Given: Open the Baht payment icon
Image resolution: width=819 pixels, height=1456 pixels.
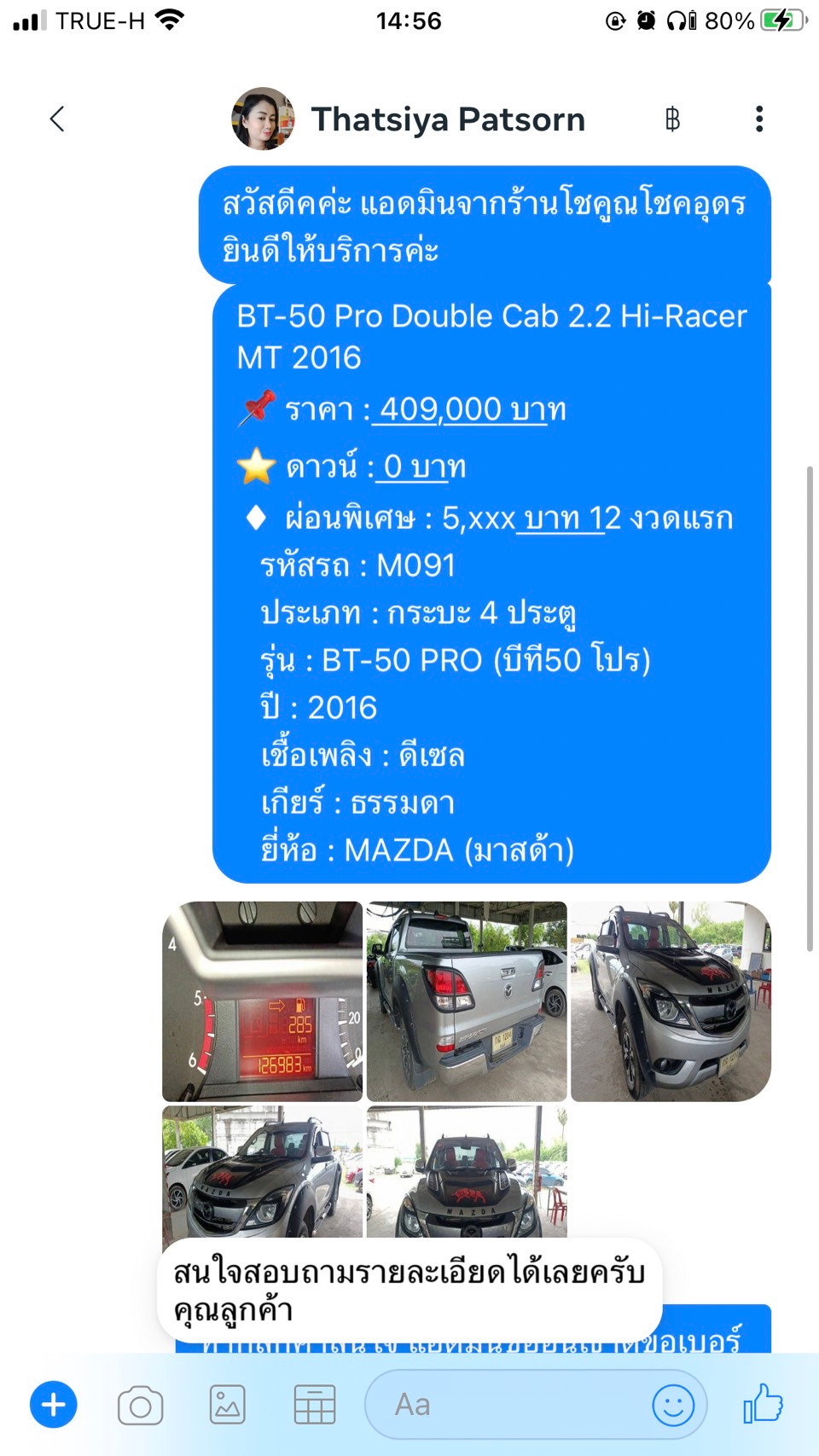Looking at the screenshot, I should (x=672, y=119).
